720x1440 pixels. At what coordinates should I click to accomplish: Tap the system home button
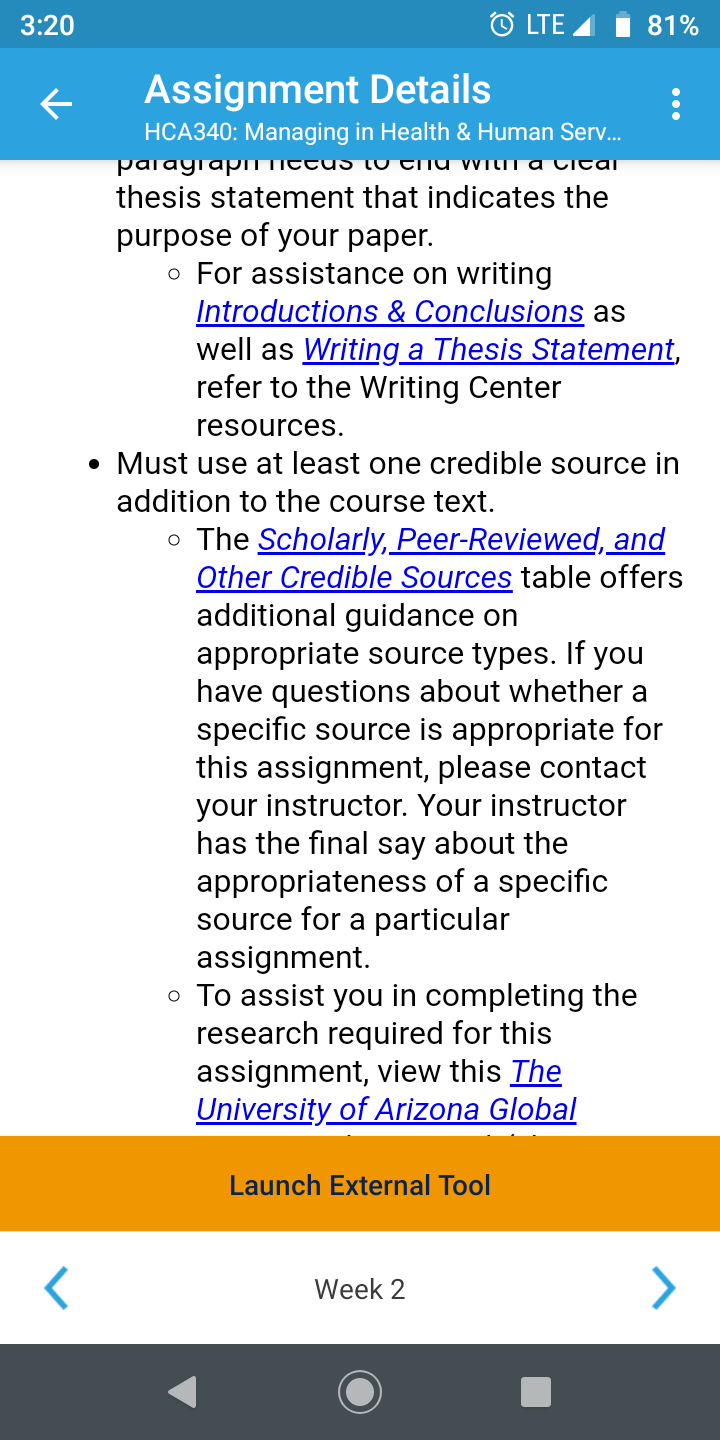point(360,1391)
